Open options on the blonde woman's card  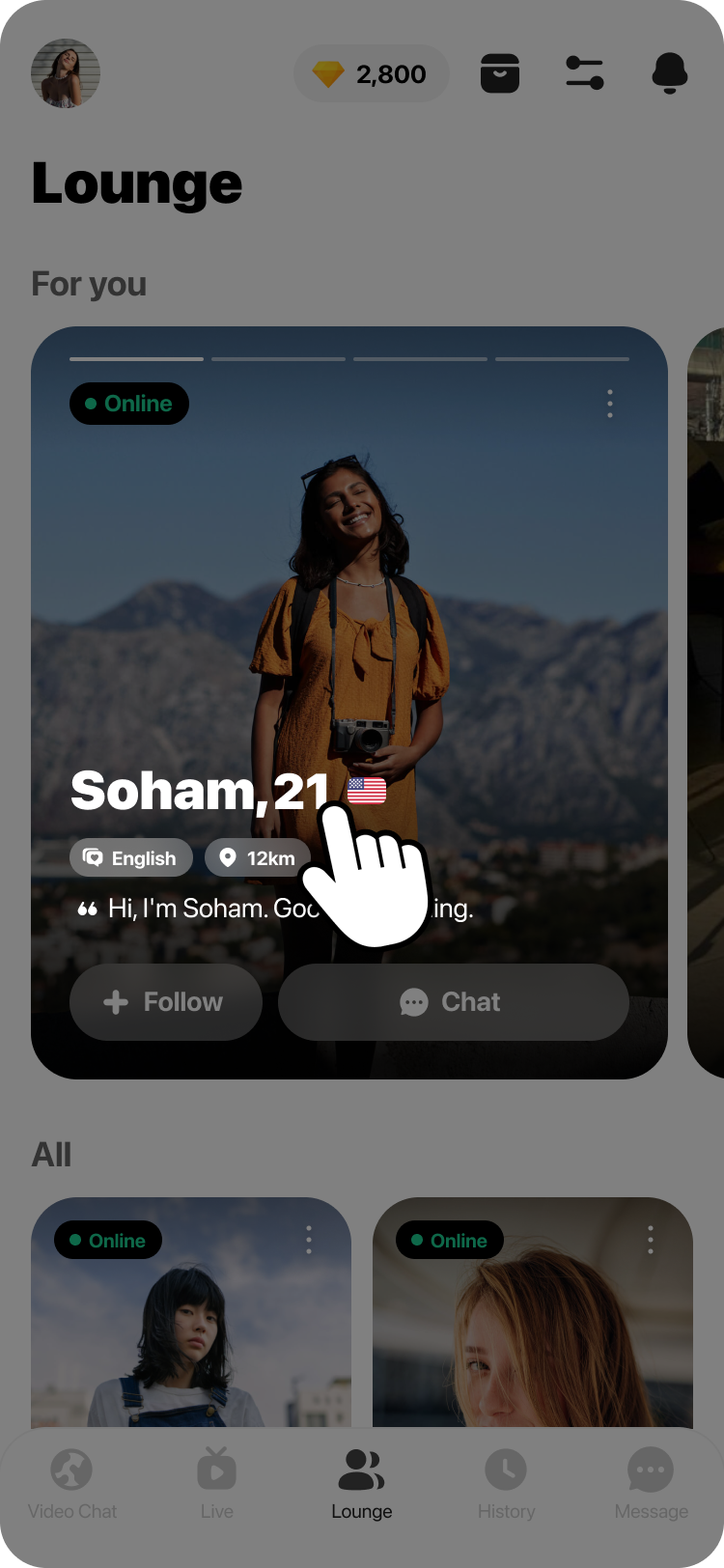point(651,1240)
